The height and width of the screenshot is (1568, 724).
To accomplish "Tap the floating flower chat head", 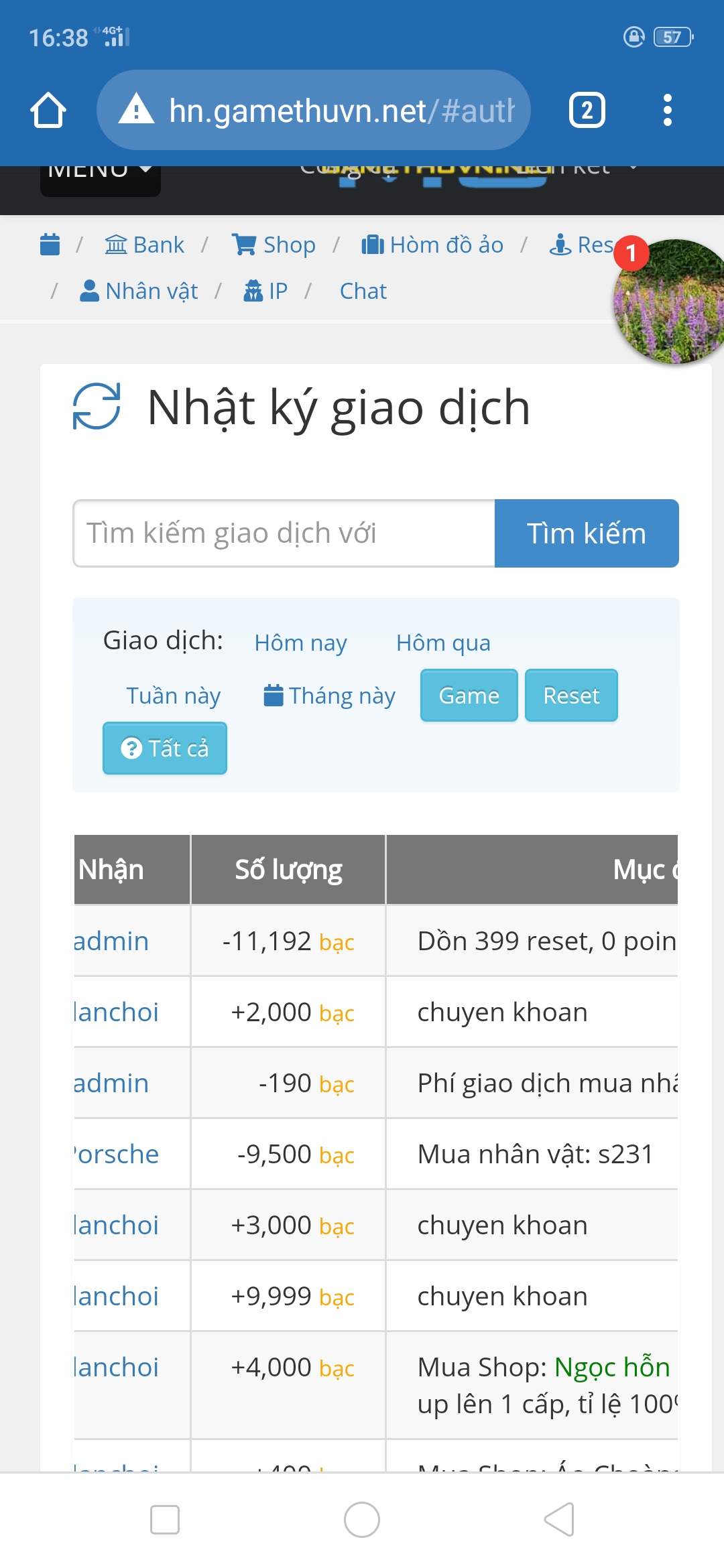I will 670,303.
